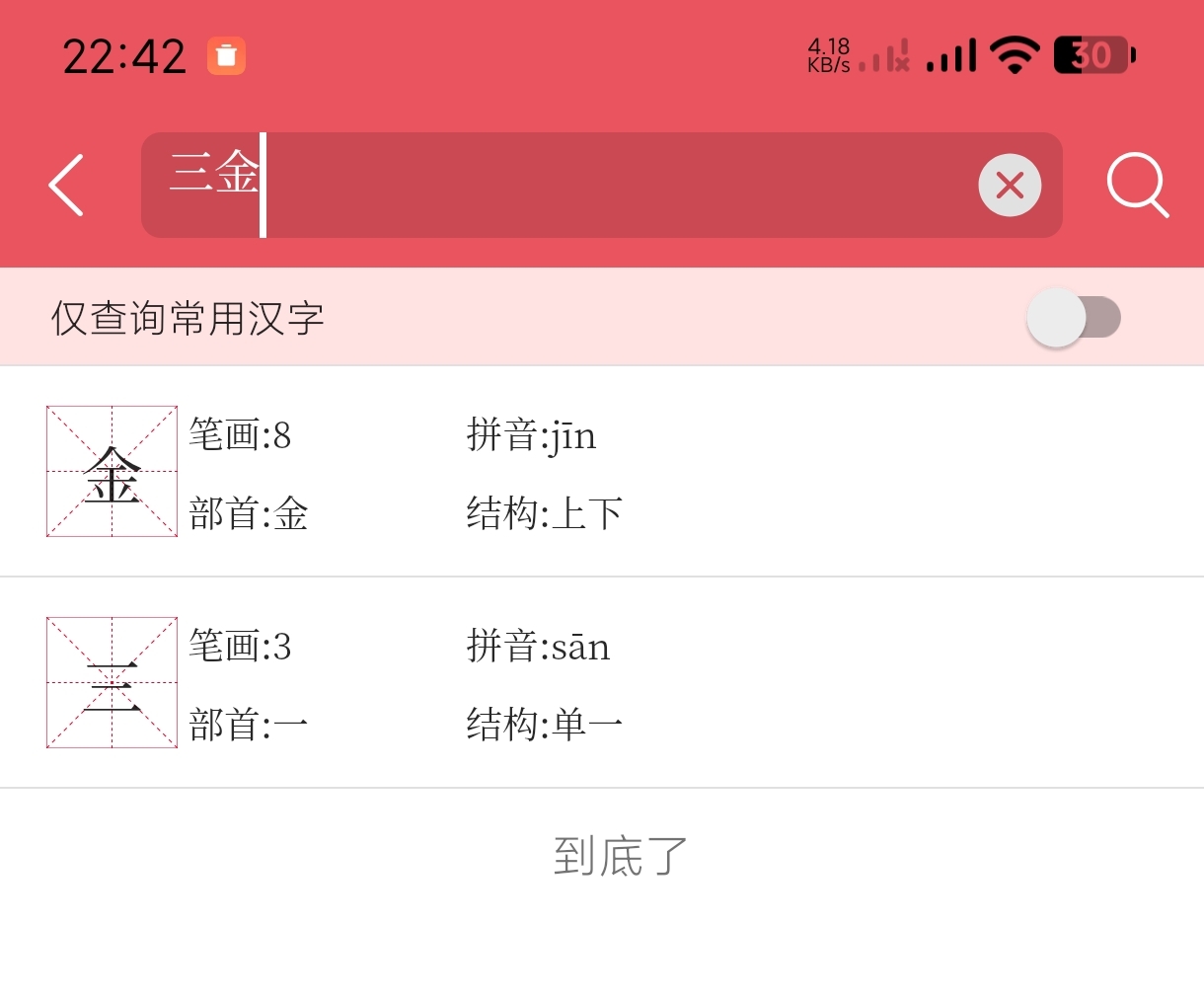Clear the search text with the X button

pyautogui.click(x=1009, y=185)
